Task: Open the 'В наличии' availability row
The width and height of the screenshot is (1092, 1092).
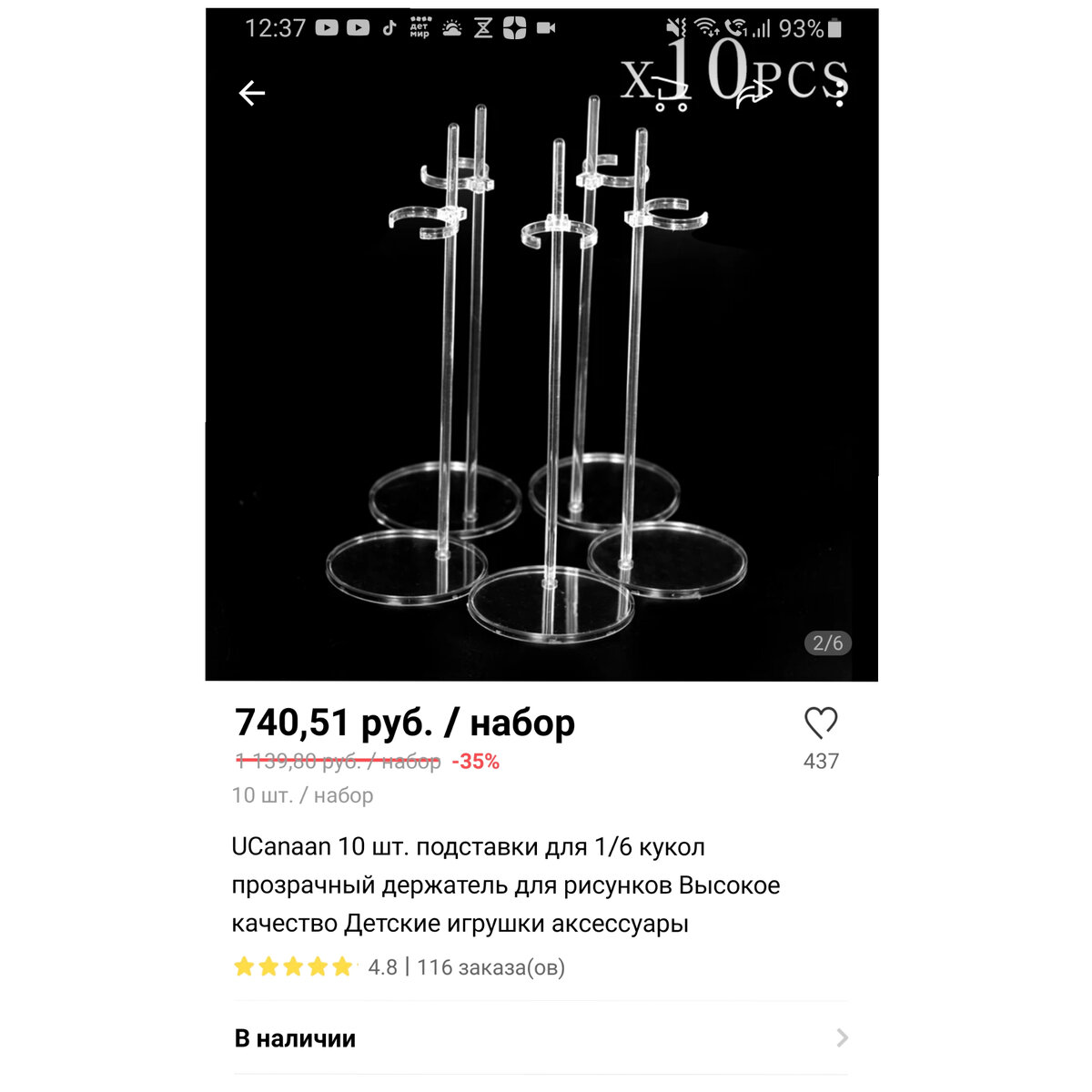Action: pos(541,1038)
